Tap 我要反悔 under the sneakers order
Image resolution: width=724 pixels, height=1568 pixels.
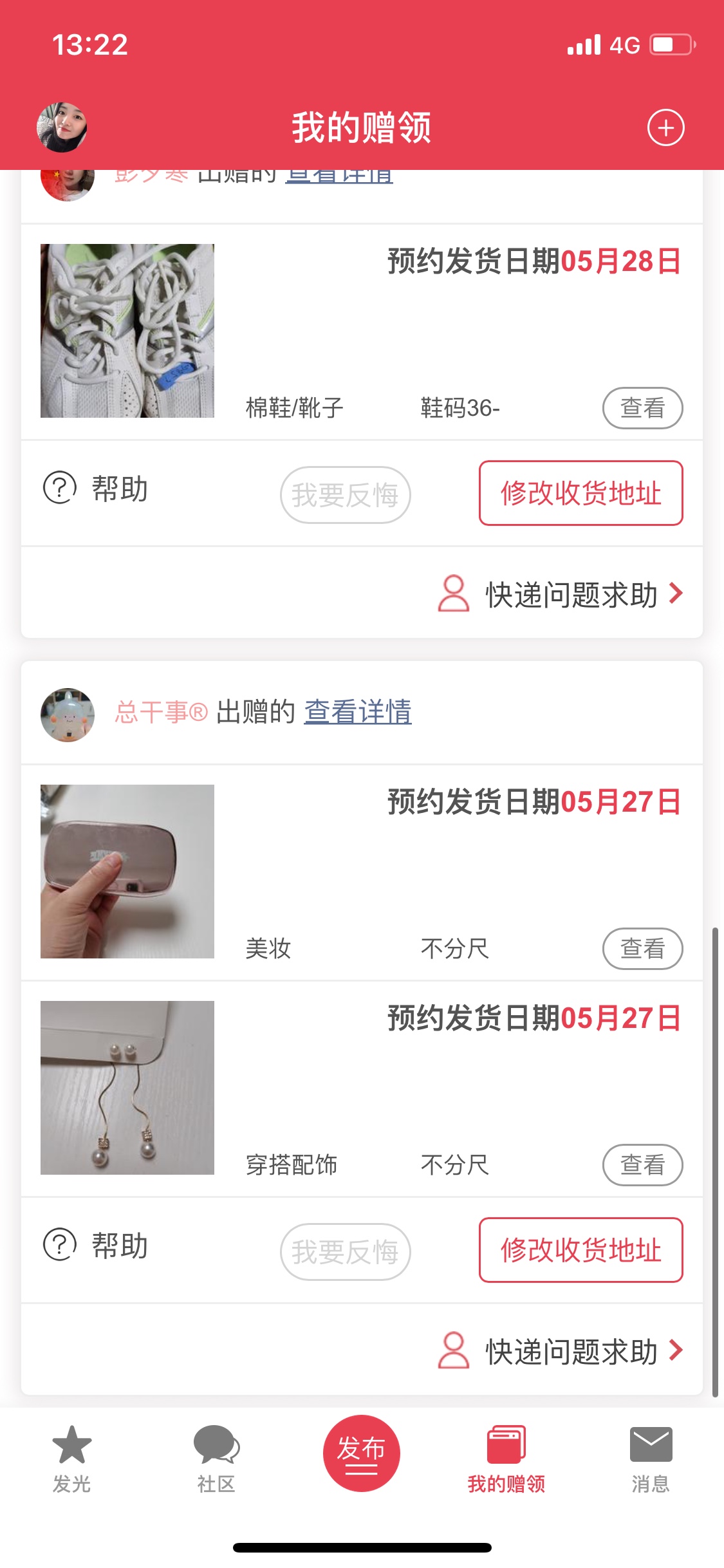(x=345, y=495)
